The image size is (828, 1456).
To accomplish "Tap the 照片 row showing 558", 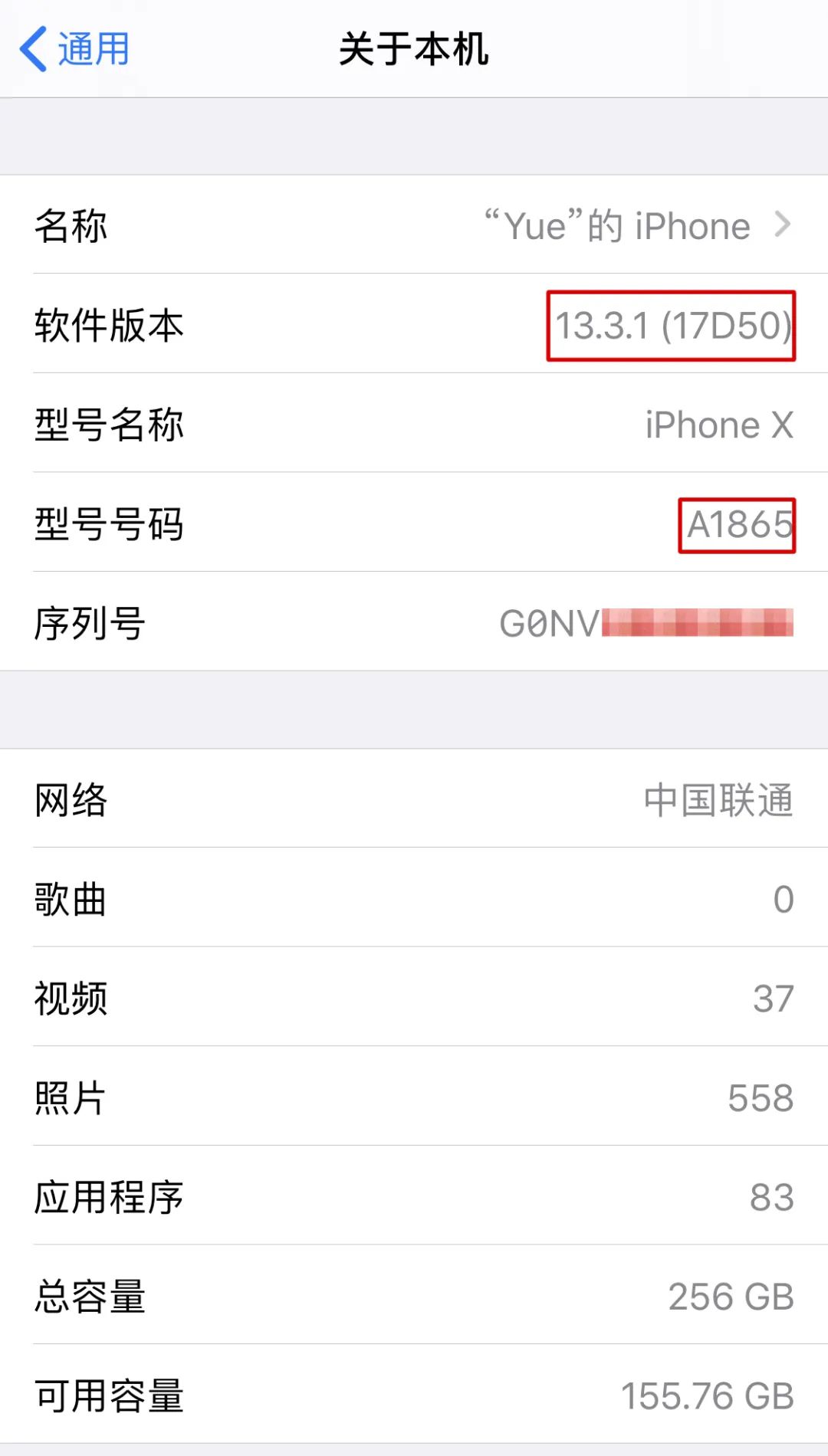I will [x=414, y=1097].
